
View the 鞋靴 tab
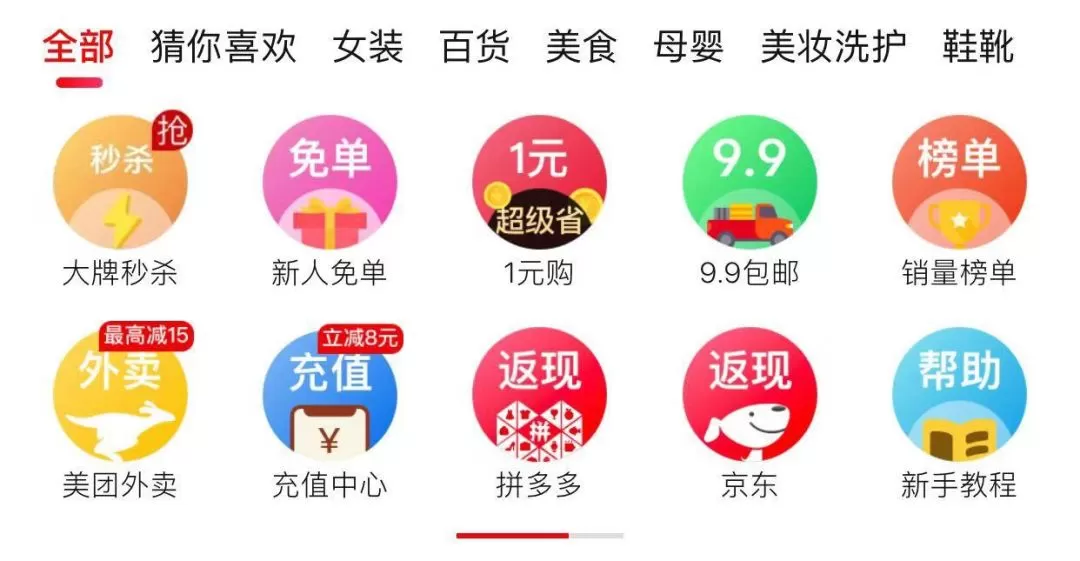click(977, 47)
